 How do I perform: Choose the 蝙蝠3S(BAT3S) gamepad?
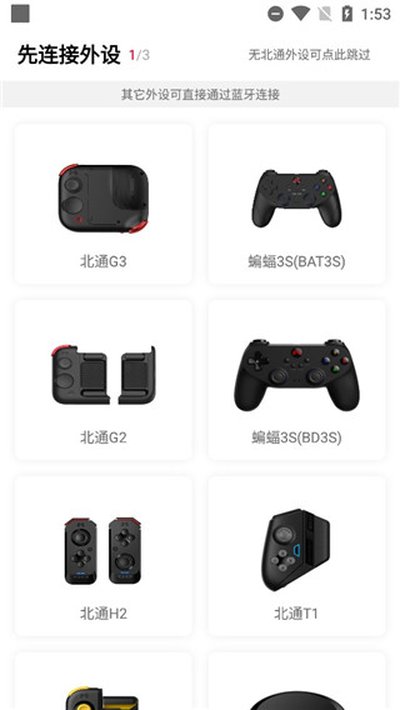[297, 204]
